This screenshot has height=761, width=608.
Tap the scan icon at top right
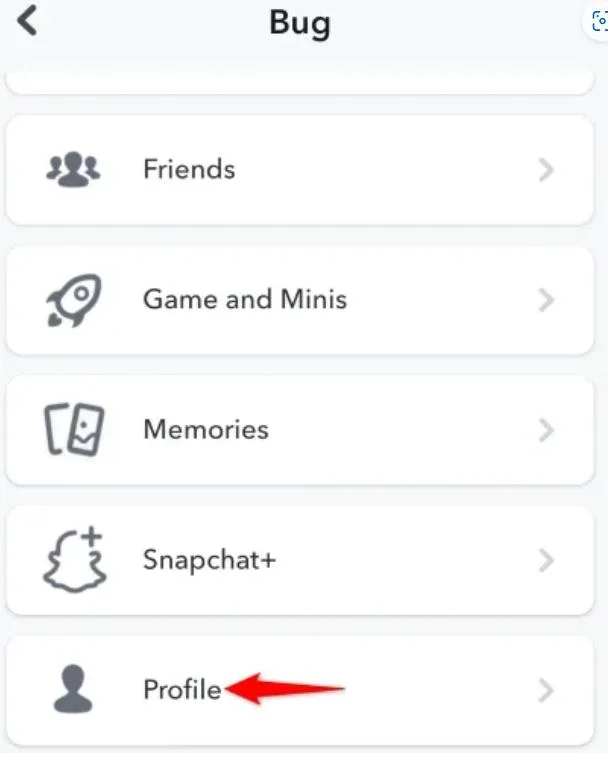coord(599,21)
